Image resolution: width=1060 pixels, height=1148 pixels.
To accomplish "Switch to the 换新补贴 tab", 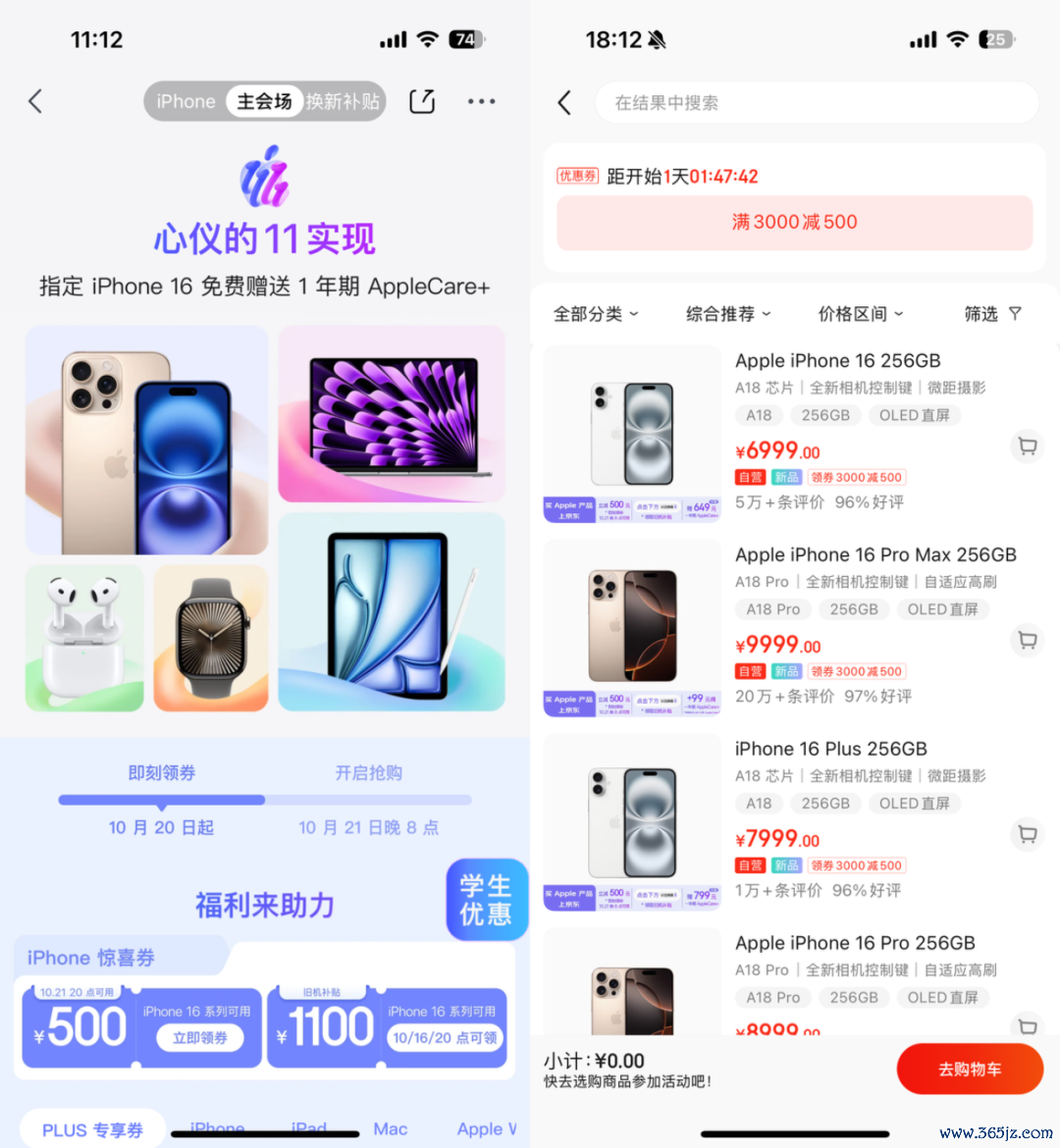I will [343, 101].
